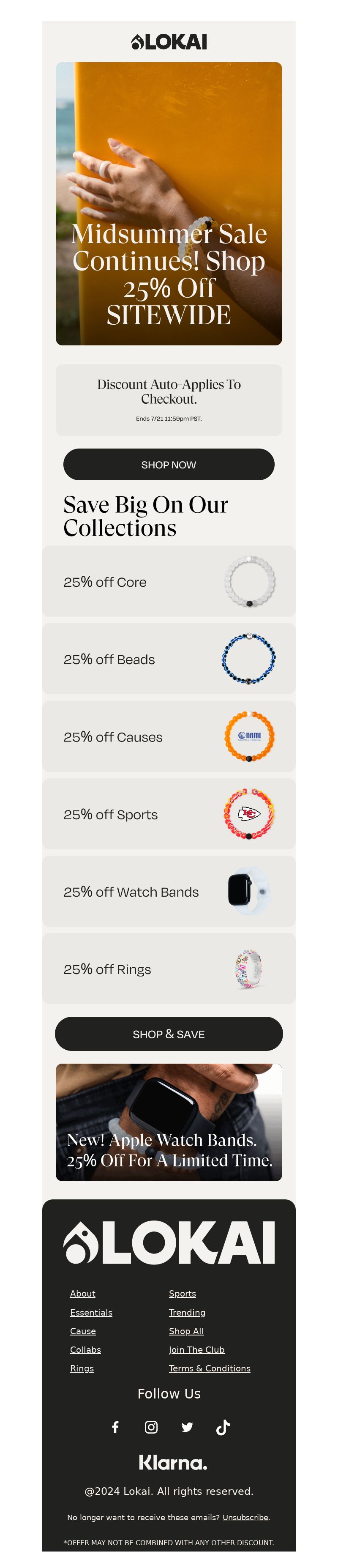Tap the SHOP NOW button
Image resolution: width=338 pixels, height=1568 pixels.
click(169, 465)
